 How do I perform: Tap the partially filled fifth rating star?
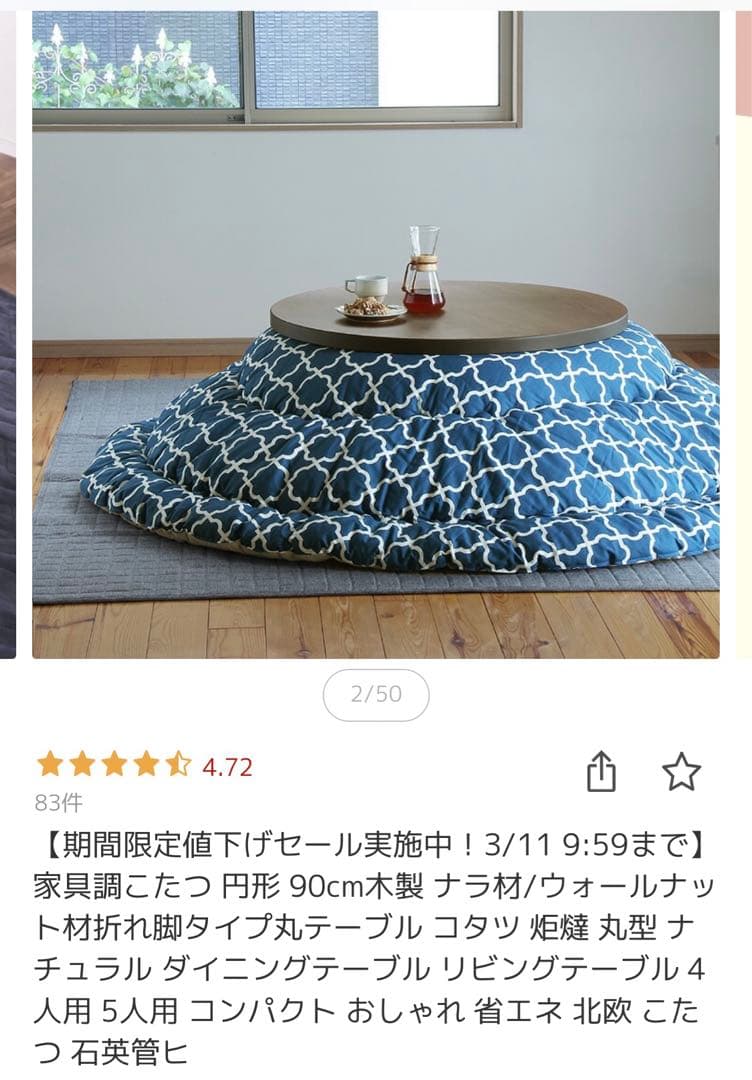(178, 765)
